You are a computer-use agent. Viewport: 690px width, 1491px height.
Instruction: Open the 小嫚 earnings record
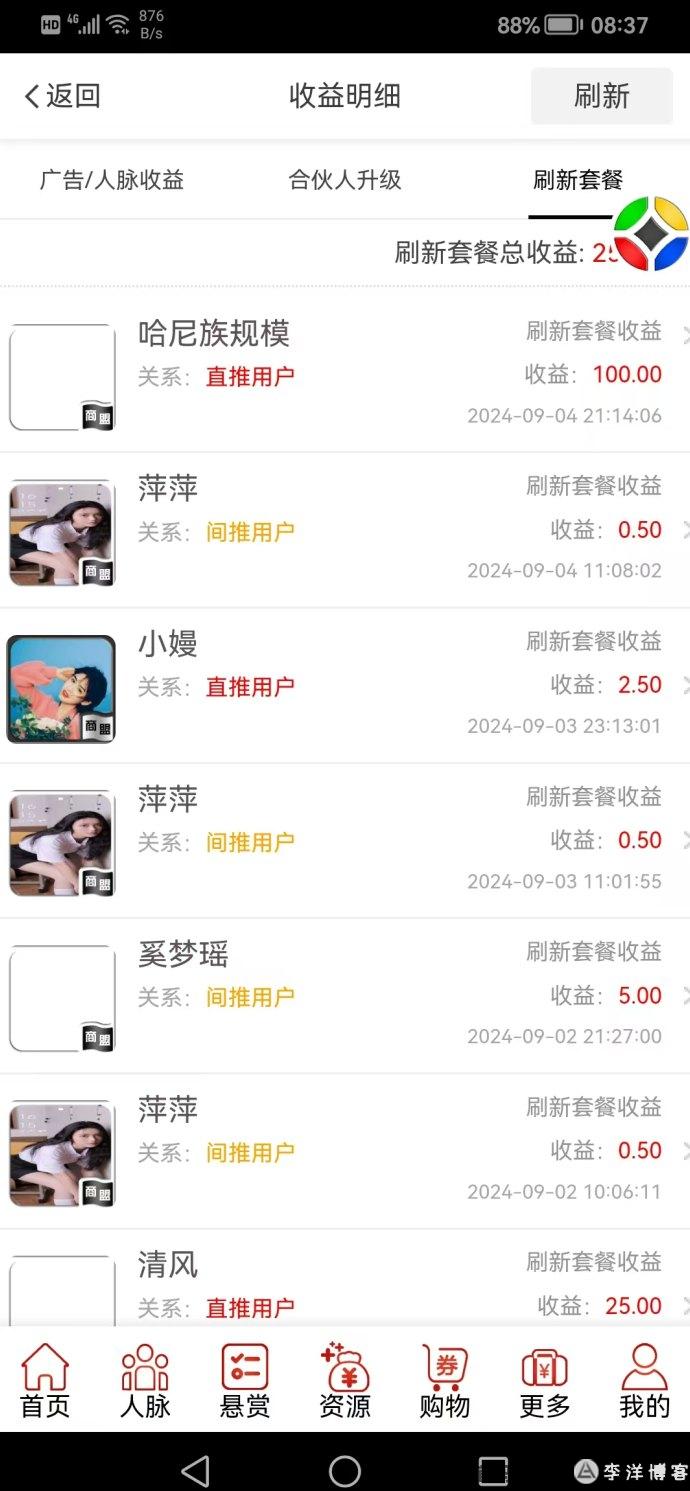345,686
